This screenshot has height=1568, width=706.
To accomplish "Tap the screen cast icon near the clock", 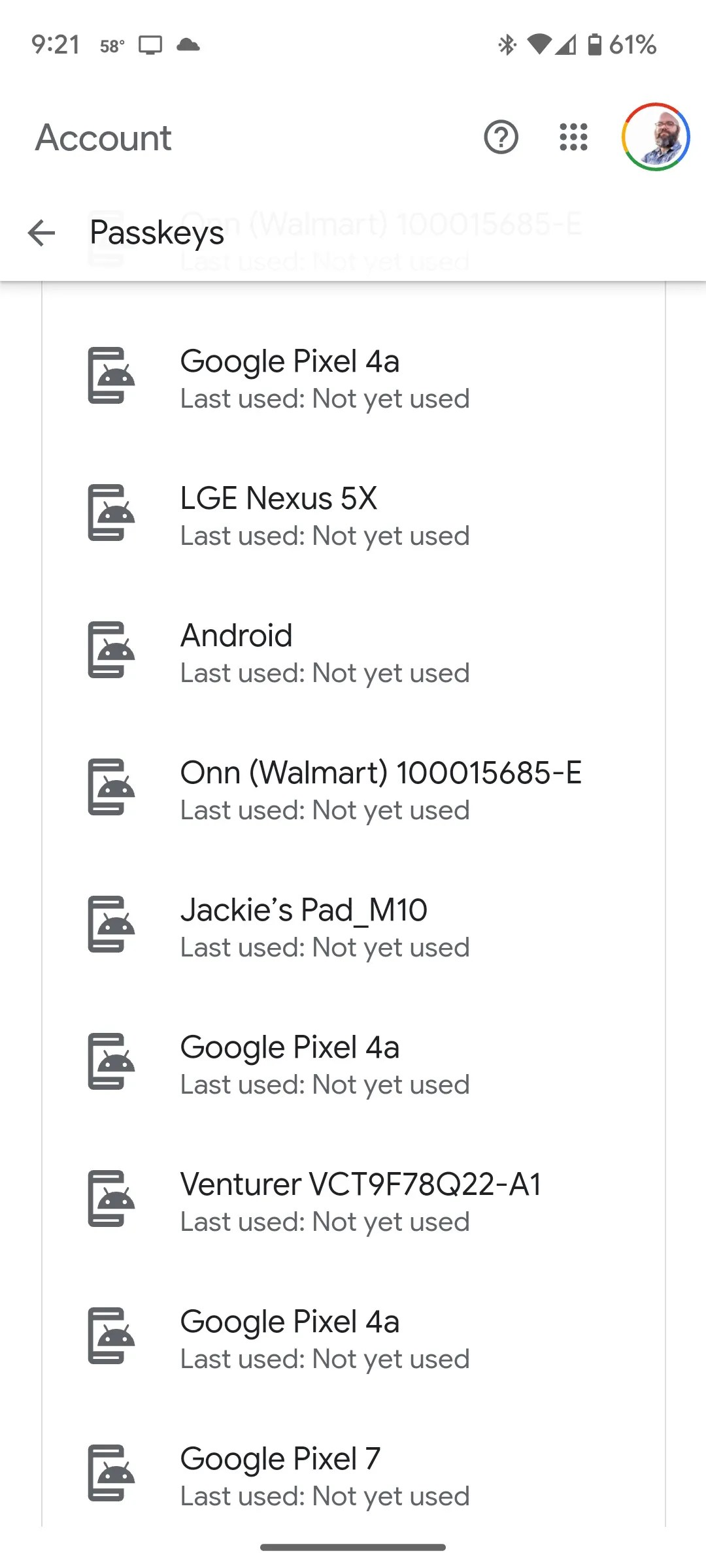I will tap(151, 44).
